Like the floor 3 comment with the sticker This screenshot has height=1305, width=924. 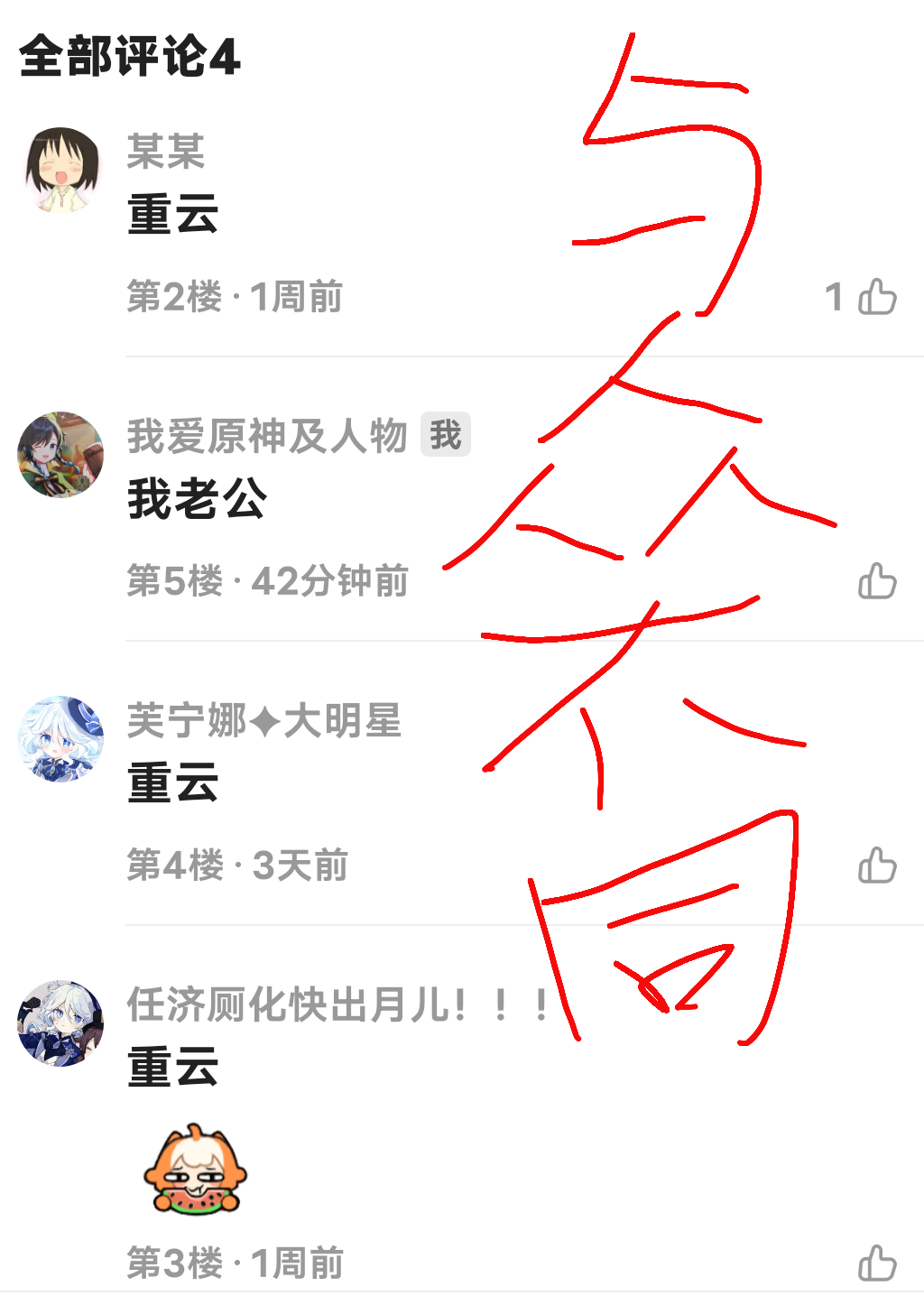pyautogui.click(x=876, y=1263)
